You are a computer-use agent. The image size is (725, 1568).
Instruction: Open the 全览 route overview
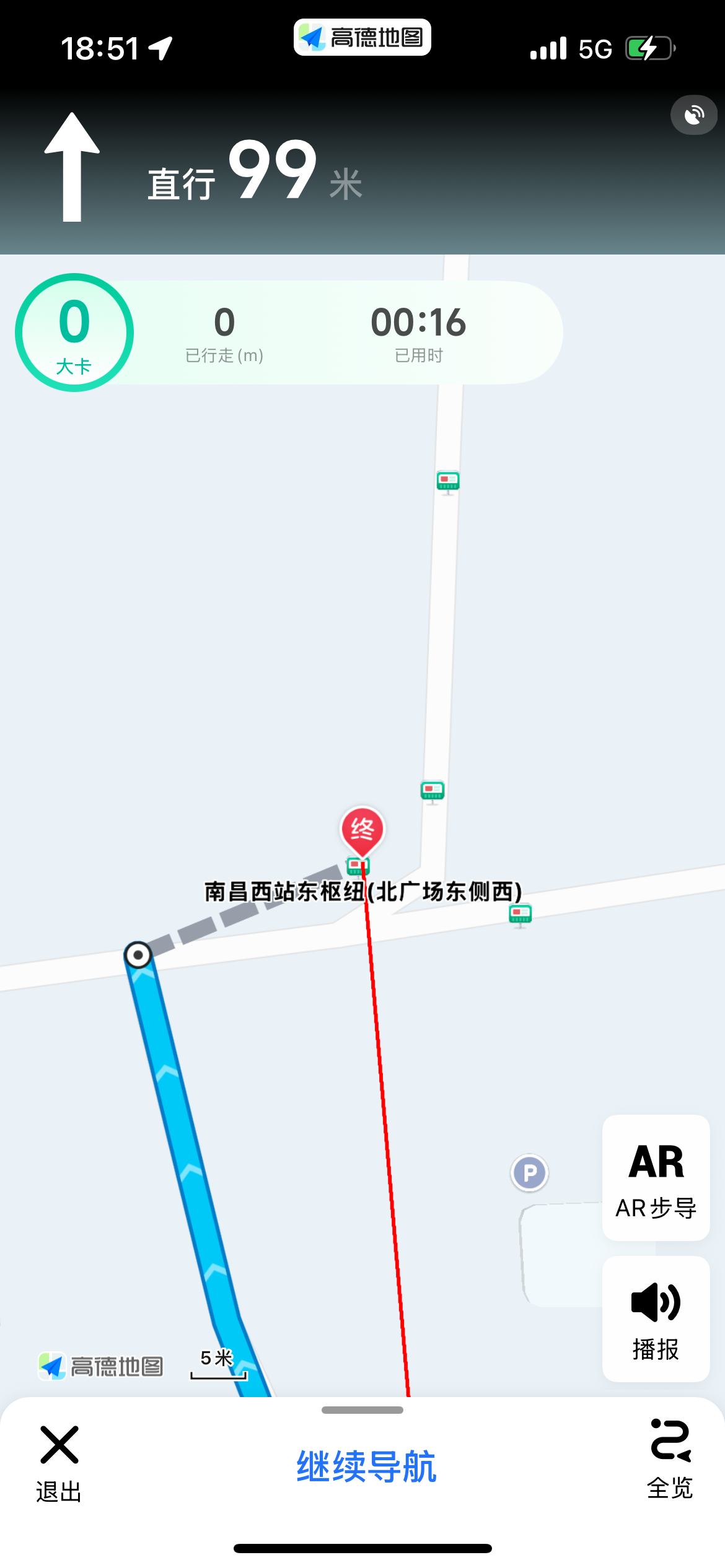[x=670, y=1458]
